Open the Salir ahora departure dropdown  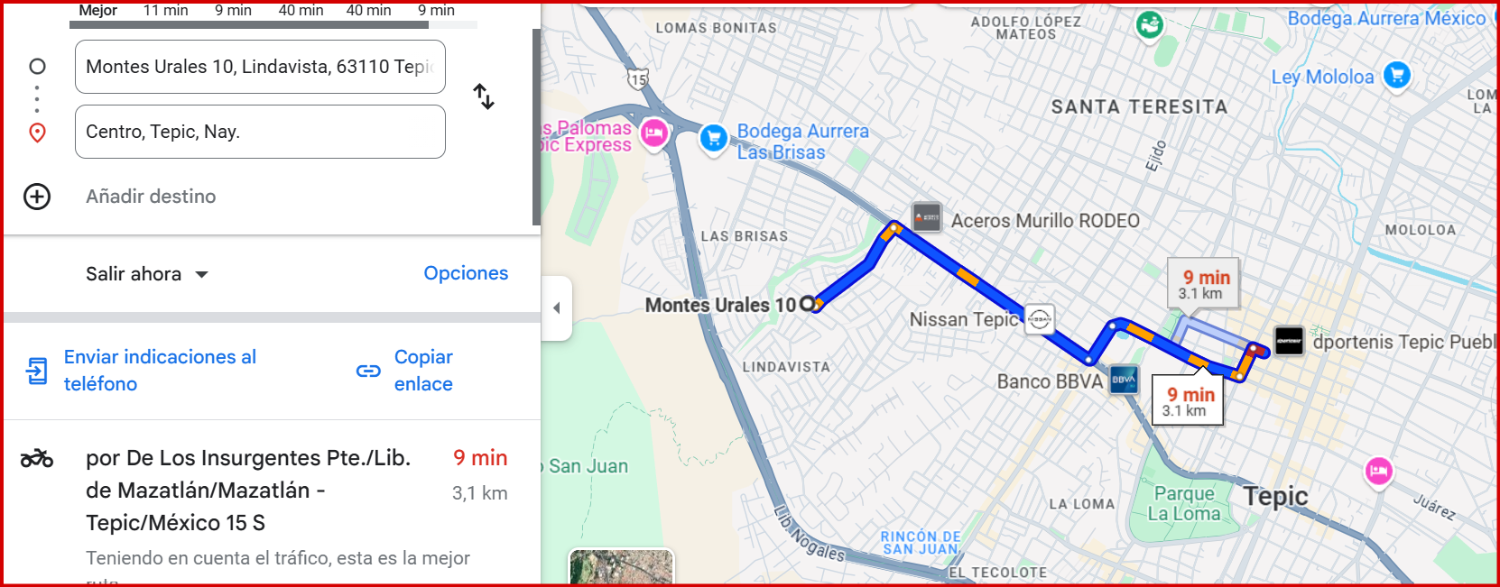[x=147, y=274]
